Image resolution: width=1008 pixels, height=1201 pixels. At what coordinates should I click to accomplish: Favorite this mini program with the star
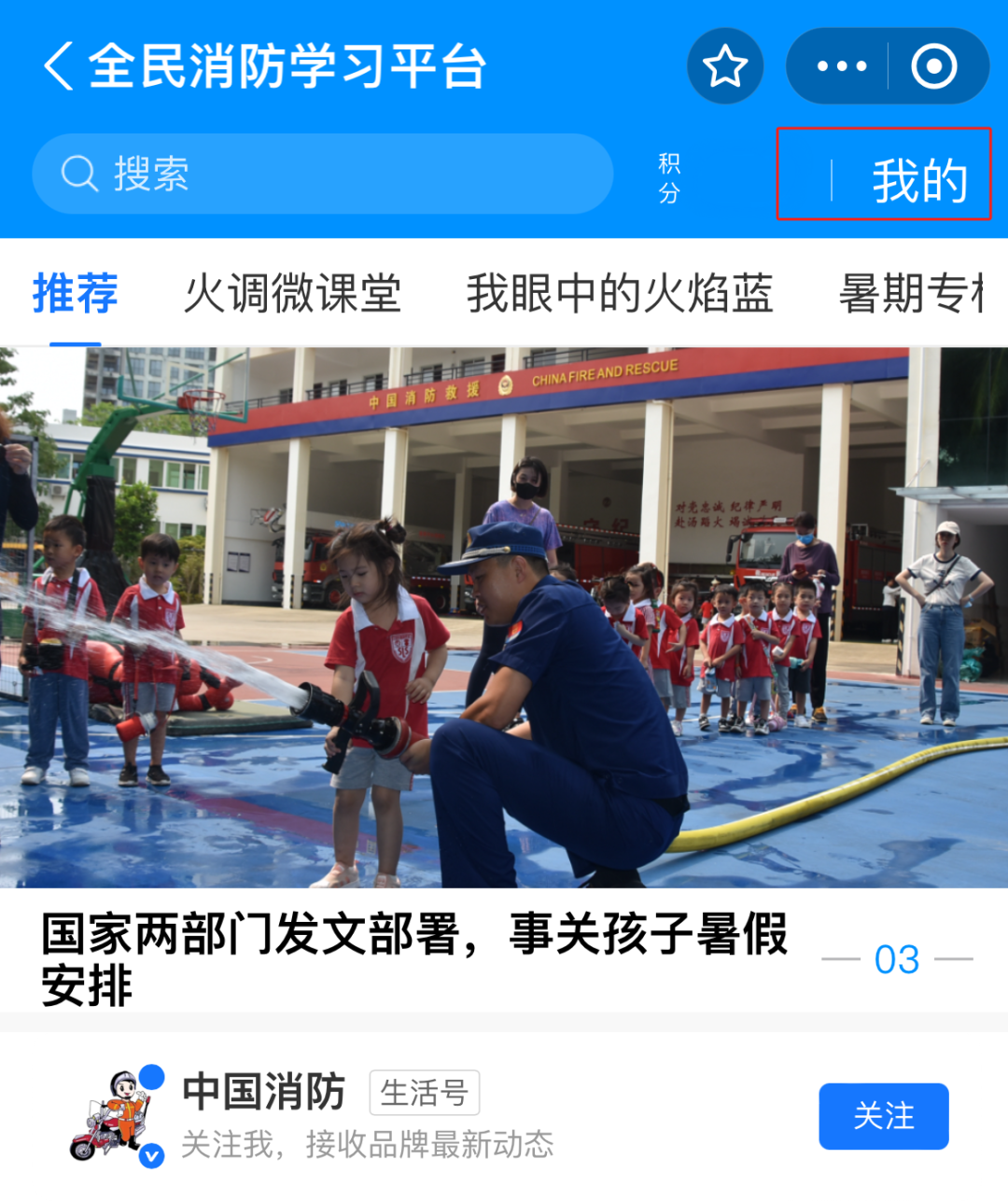pos(725,66)
